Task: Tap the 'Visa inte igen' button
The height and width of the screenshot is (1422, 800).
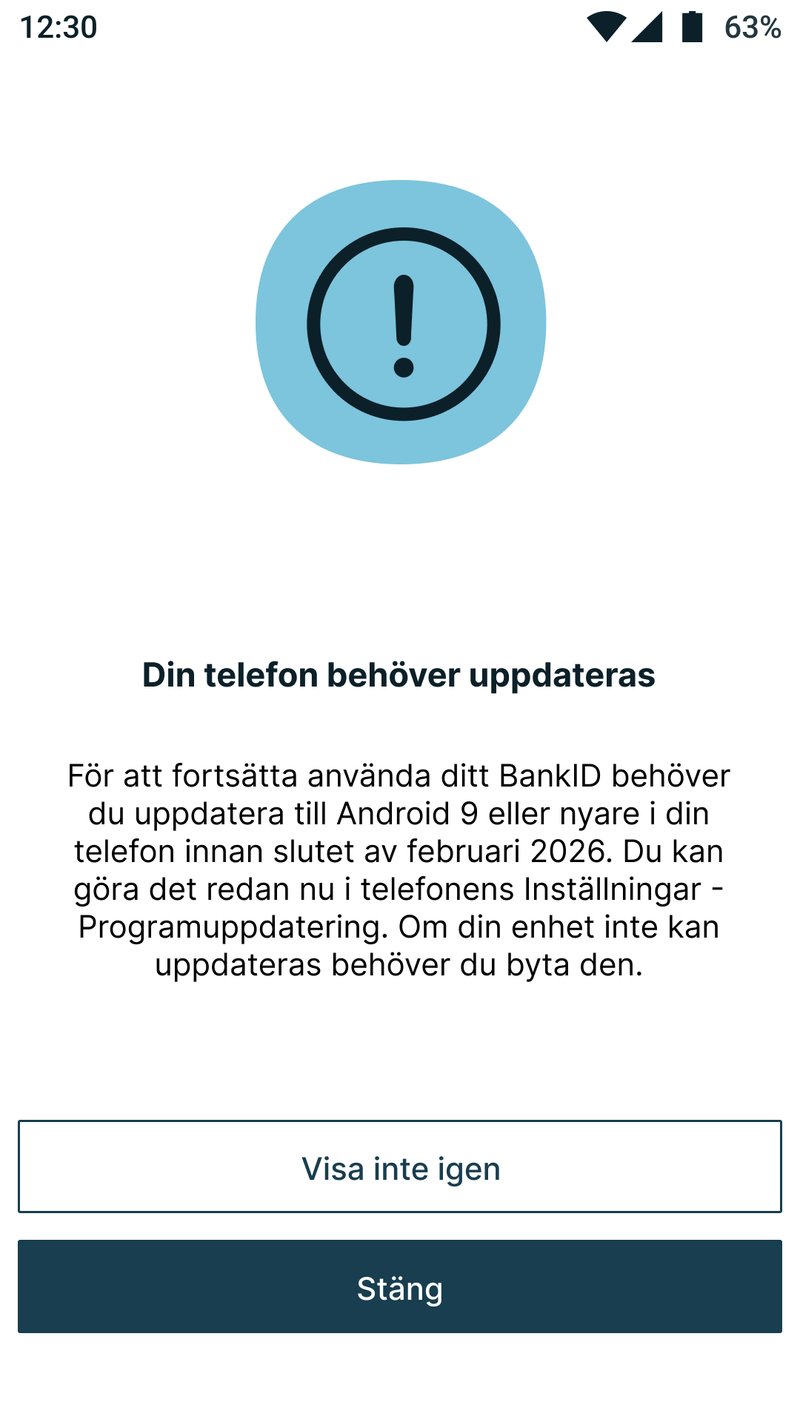Action: 400,1167
